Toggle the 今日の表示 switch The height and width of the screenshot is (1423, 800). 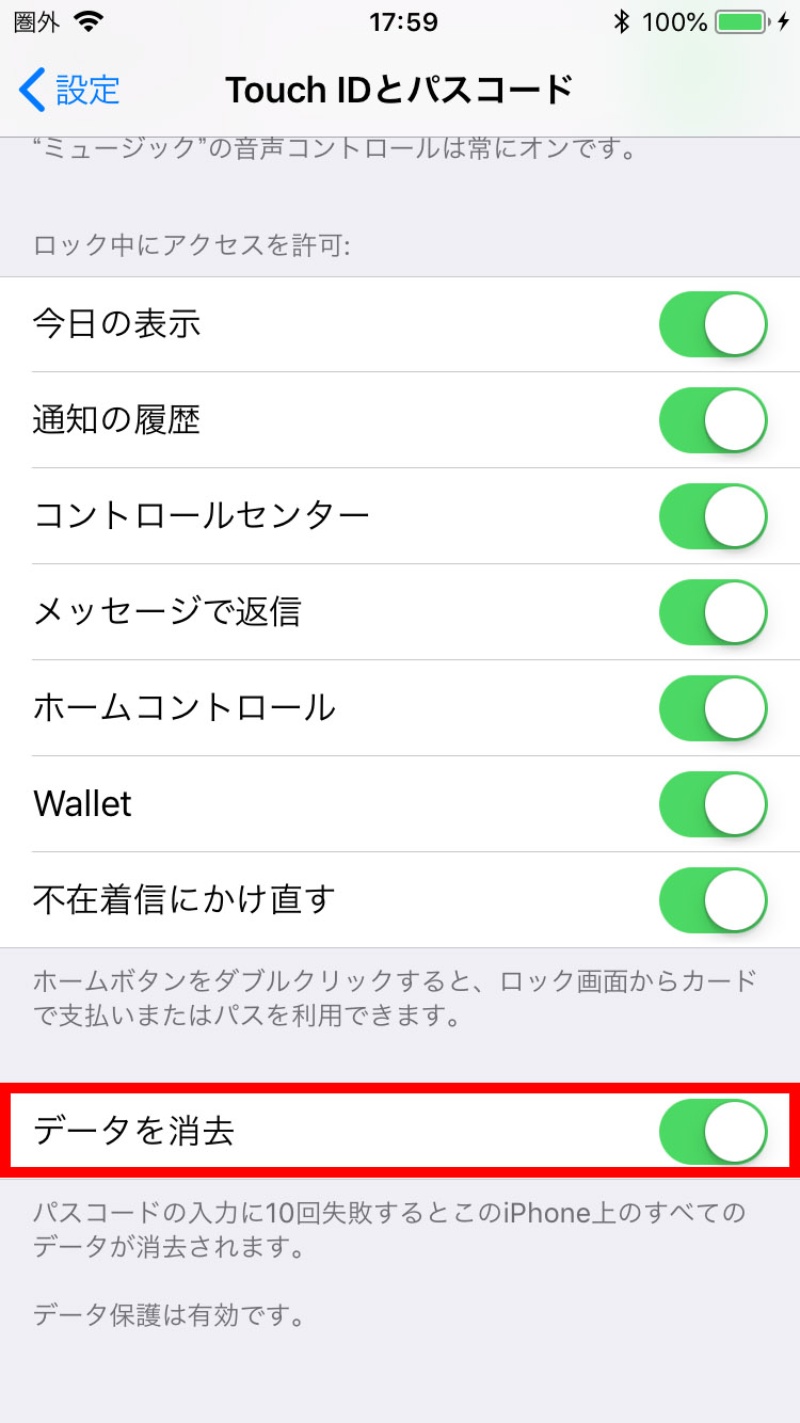(713, 325)
